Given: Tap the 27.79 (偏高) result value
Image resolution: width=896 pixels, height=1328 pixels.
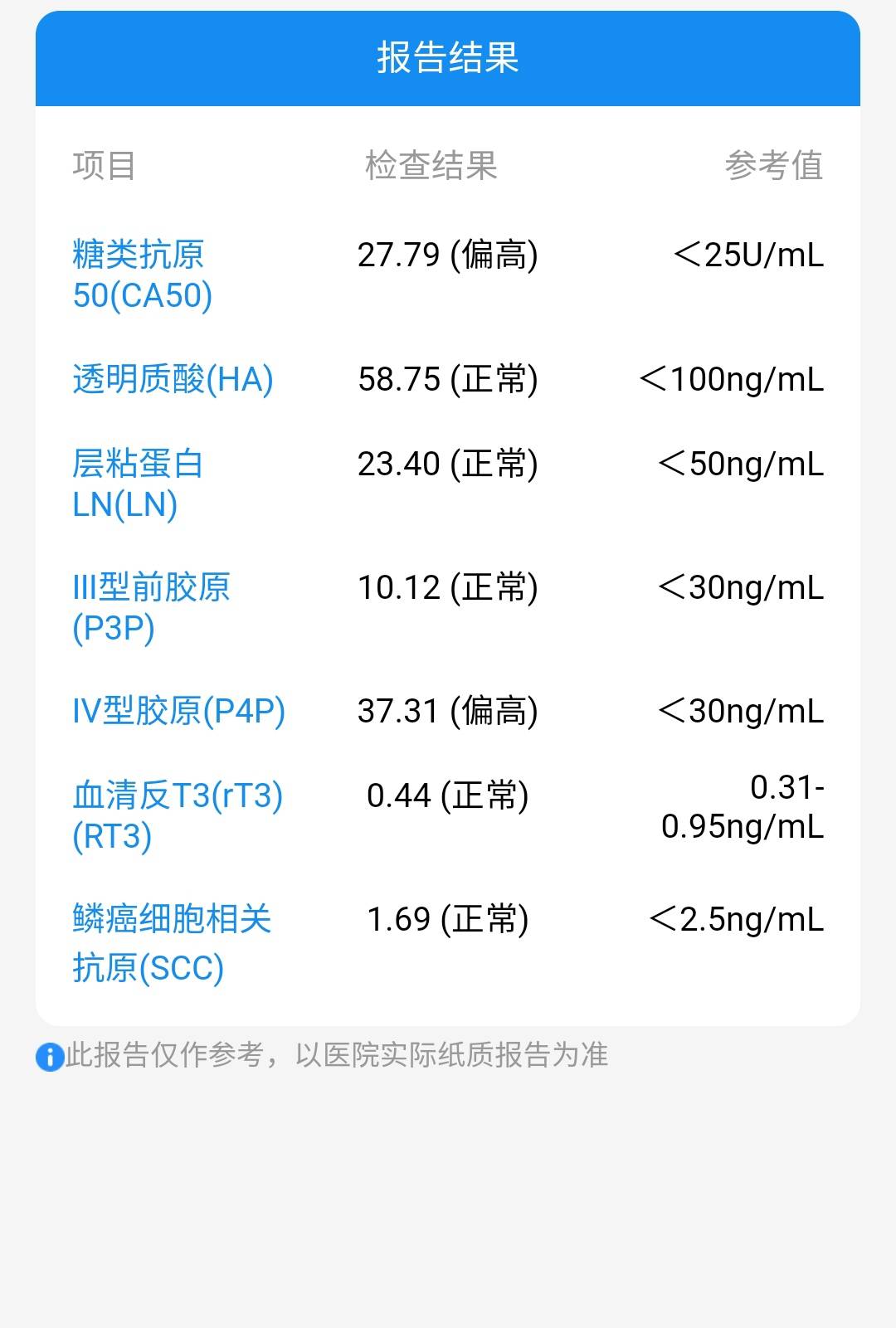Looking at the screenshot, I should point(449,255).
